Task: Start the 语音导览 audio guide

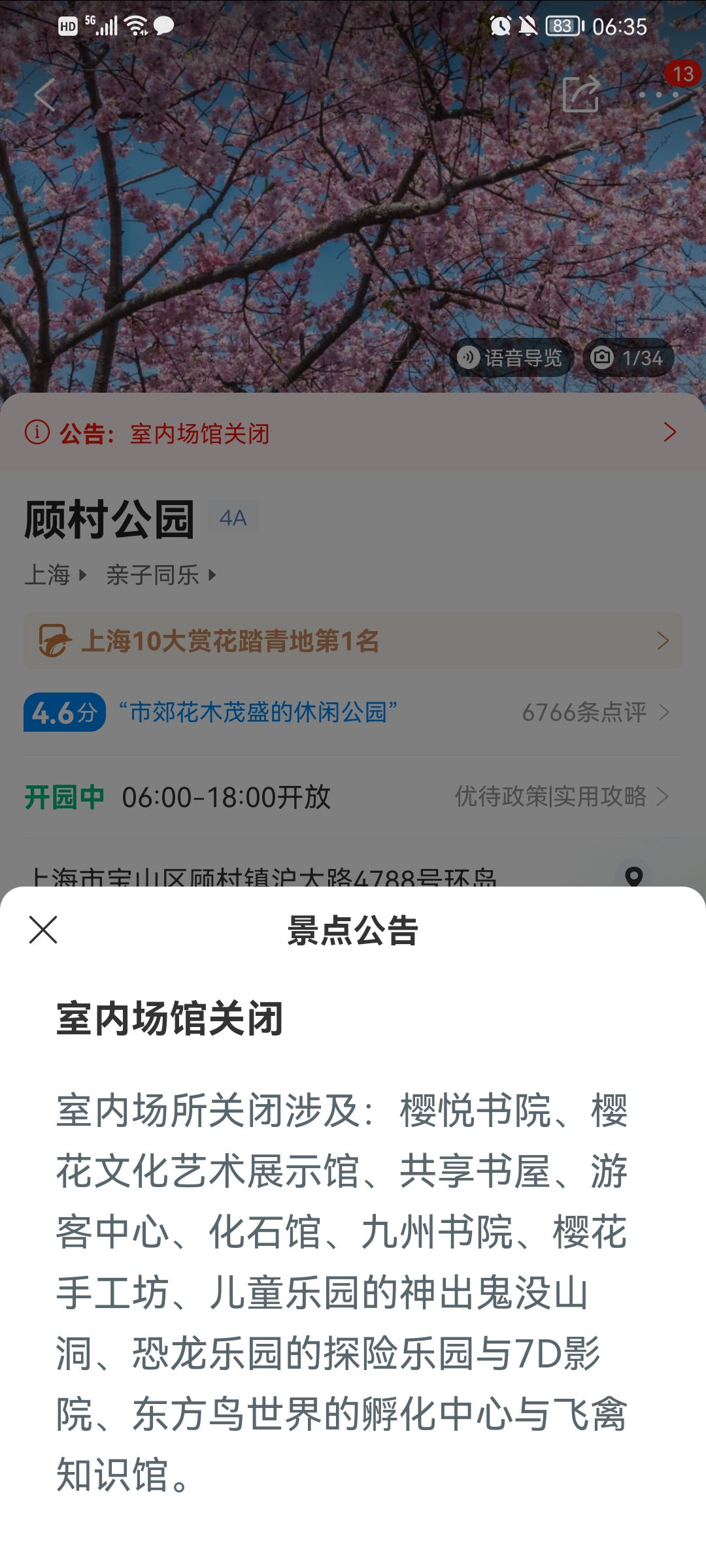Action: (511, 358)
